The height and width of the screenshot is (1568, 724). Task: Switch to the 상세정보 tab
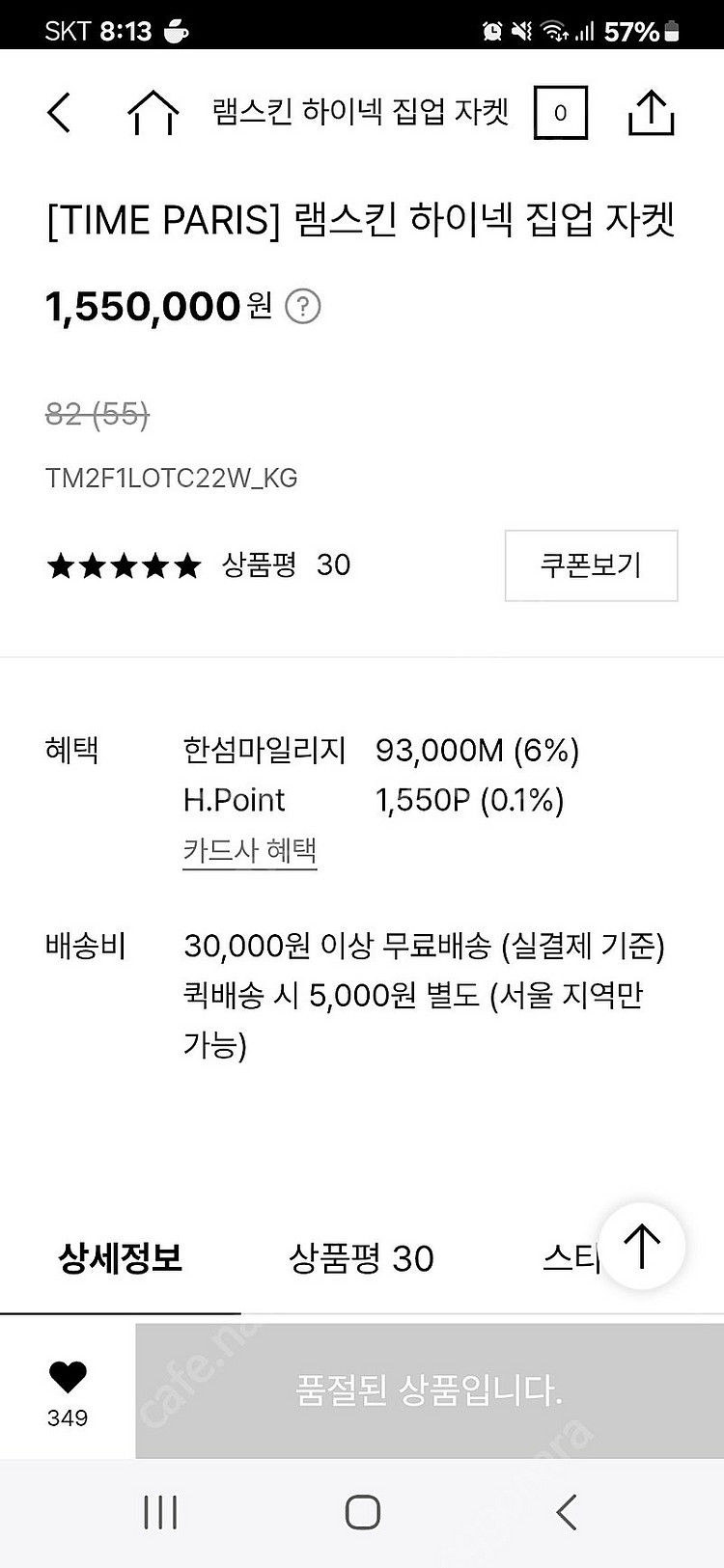click(x=121, y=1258)
